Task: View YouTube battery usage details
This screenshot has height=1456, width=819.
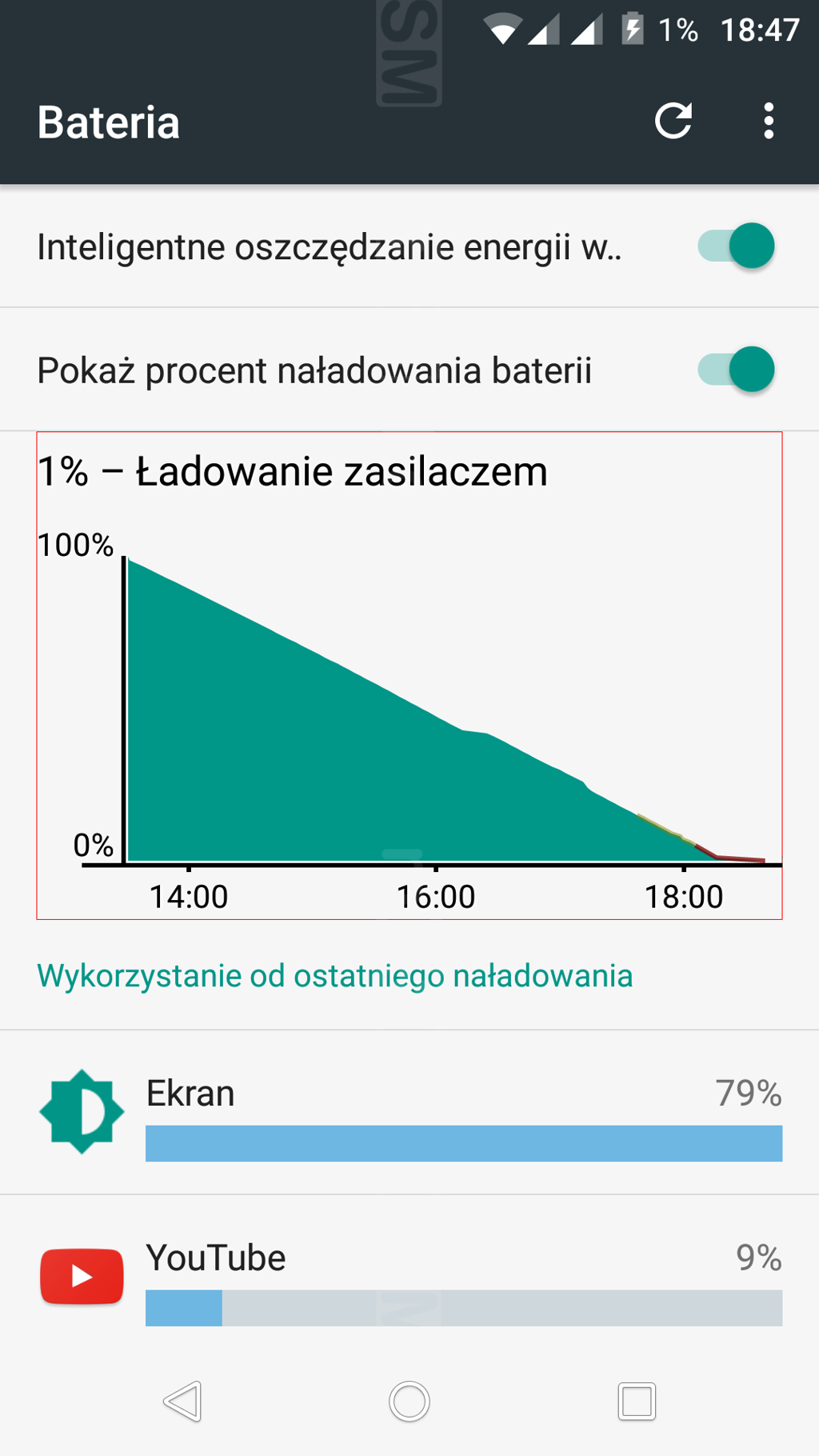Action: 409,1278
